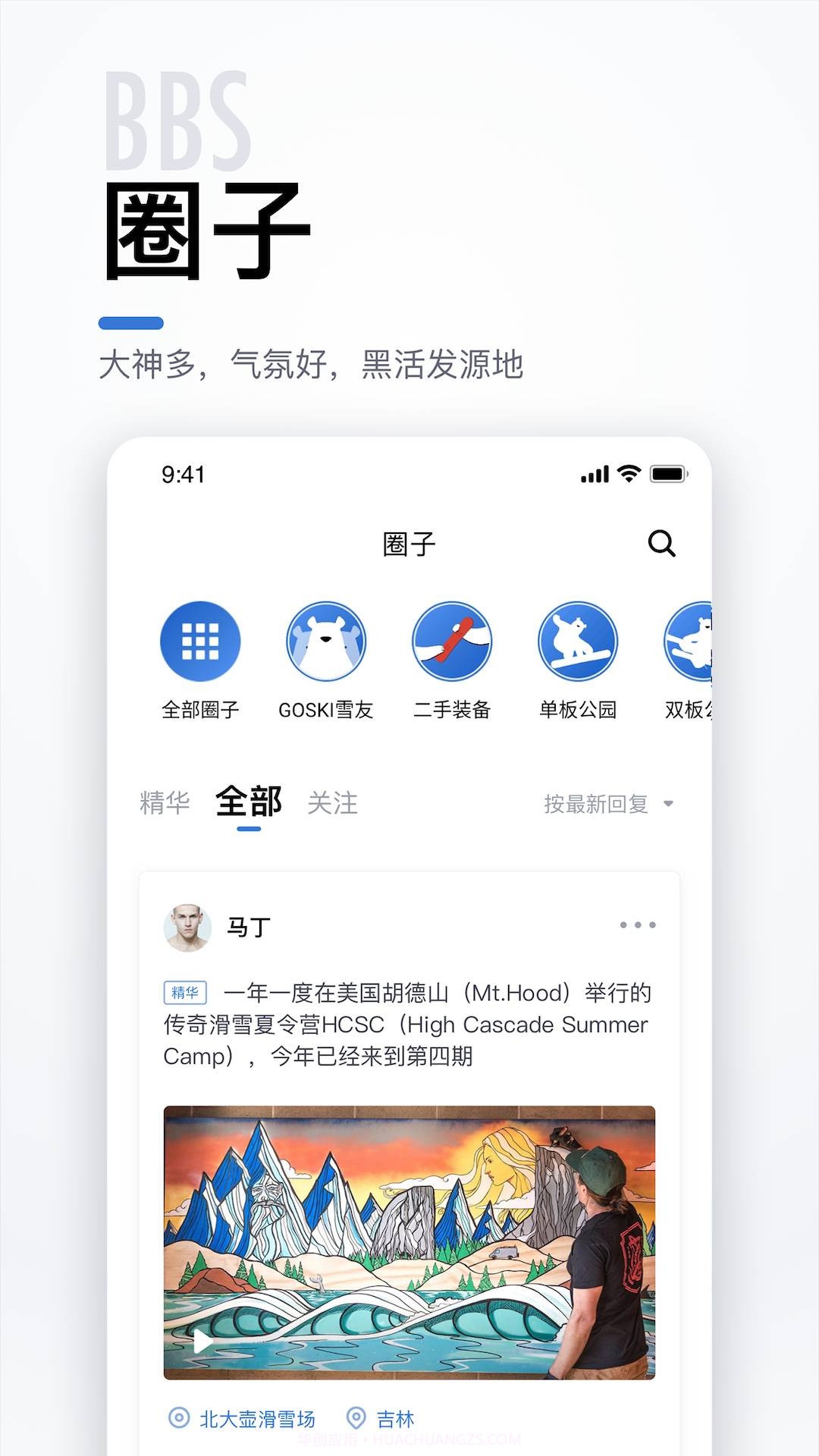Select the 全部圈子 grid icon

point(199,641)
